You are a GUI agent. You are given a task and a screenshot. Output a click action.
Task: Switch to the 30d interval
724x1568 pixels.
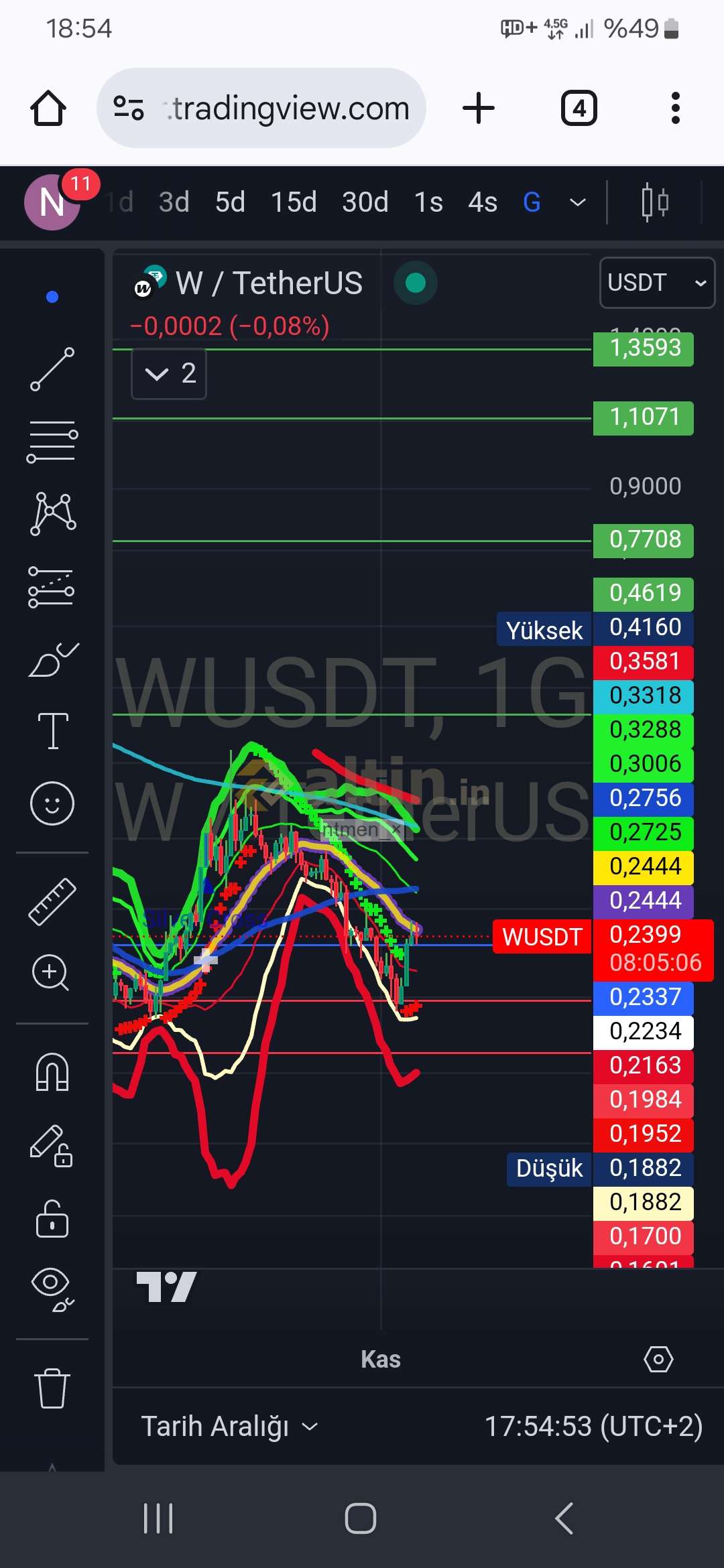pos(365,202)
